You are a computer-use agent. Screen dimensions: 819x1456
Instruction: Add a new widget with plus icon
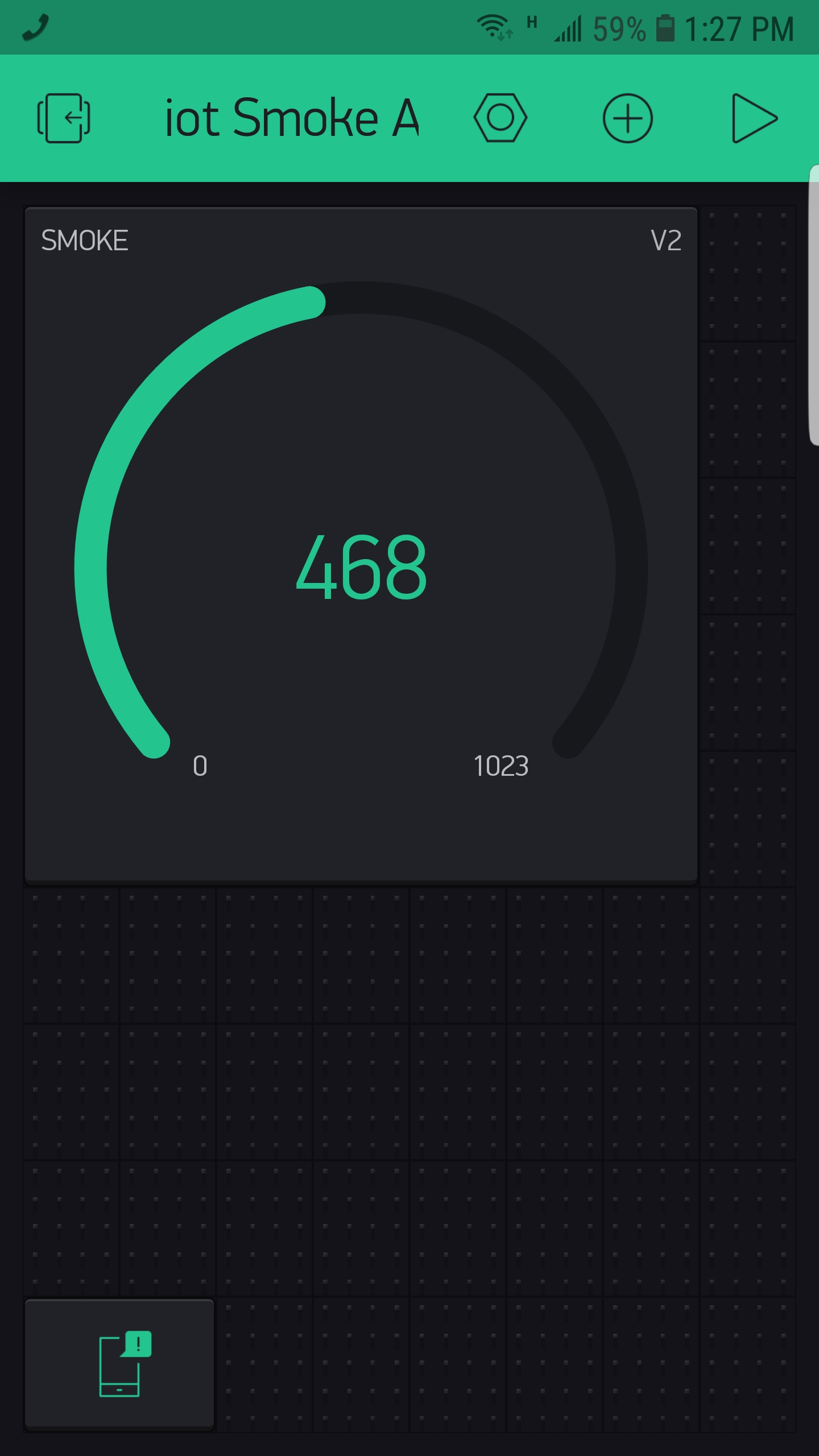(627, 118)
